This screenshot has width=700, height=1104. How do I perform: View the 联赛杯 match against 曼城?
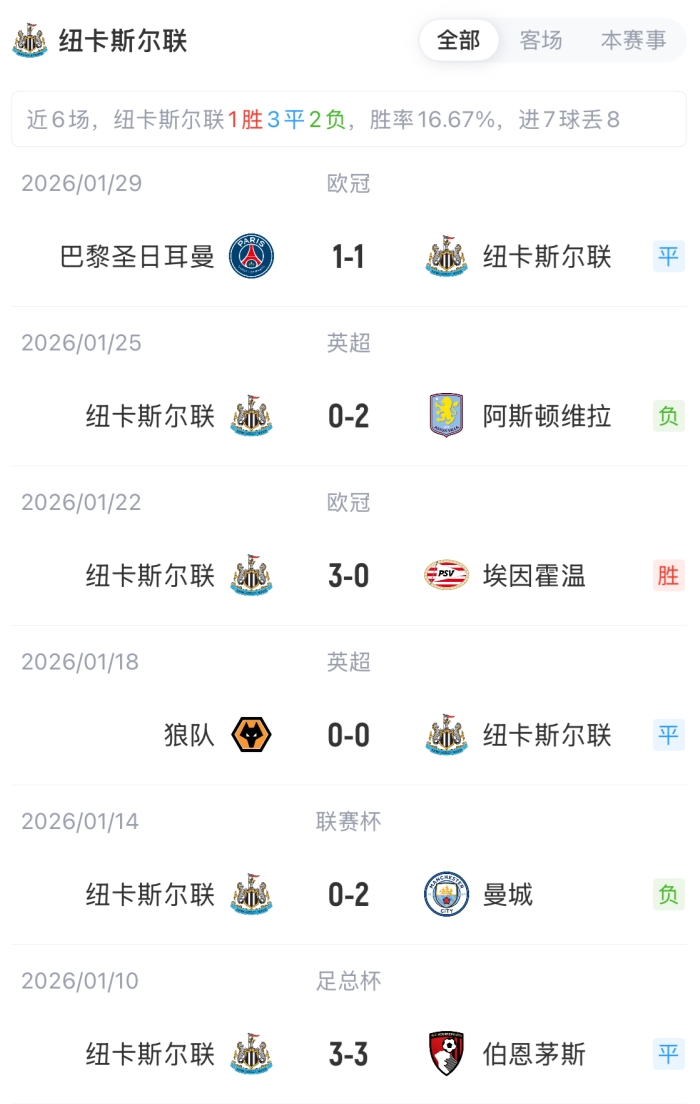[349, 894]
